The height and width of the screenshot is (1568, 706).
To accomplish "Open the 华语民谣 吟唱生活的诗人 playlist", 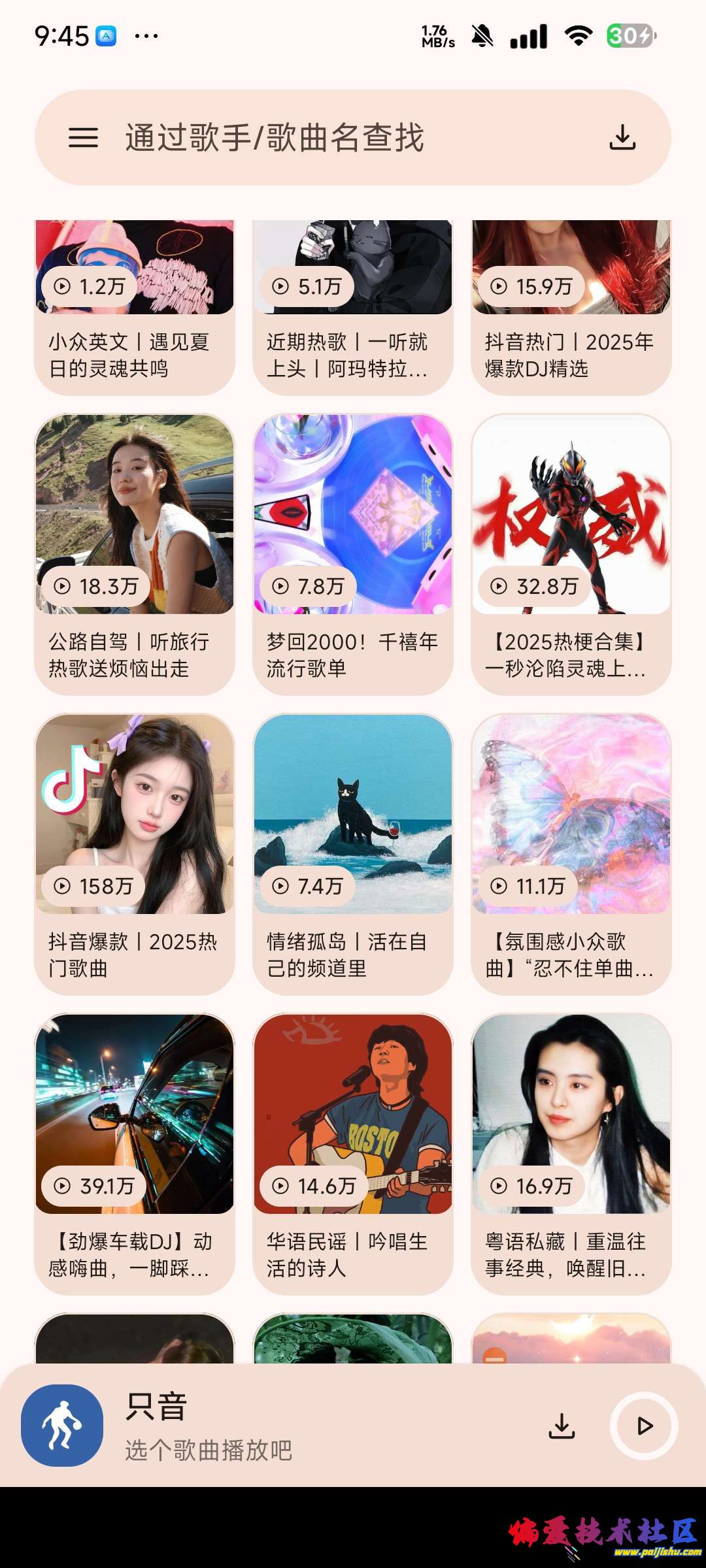I will (x=353, y=1153).
